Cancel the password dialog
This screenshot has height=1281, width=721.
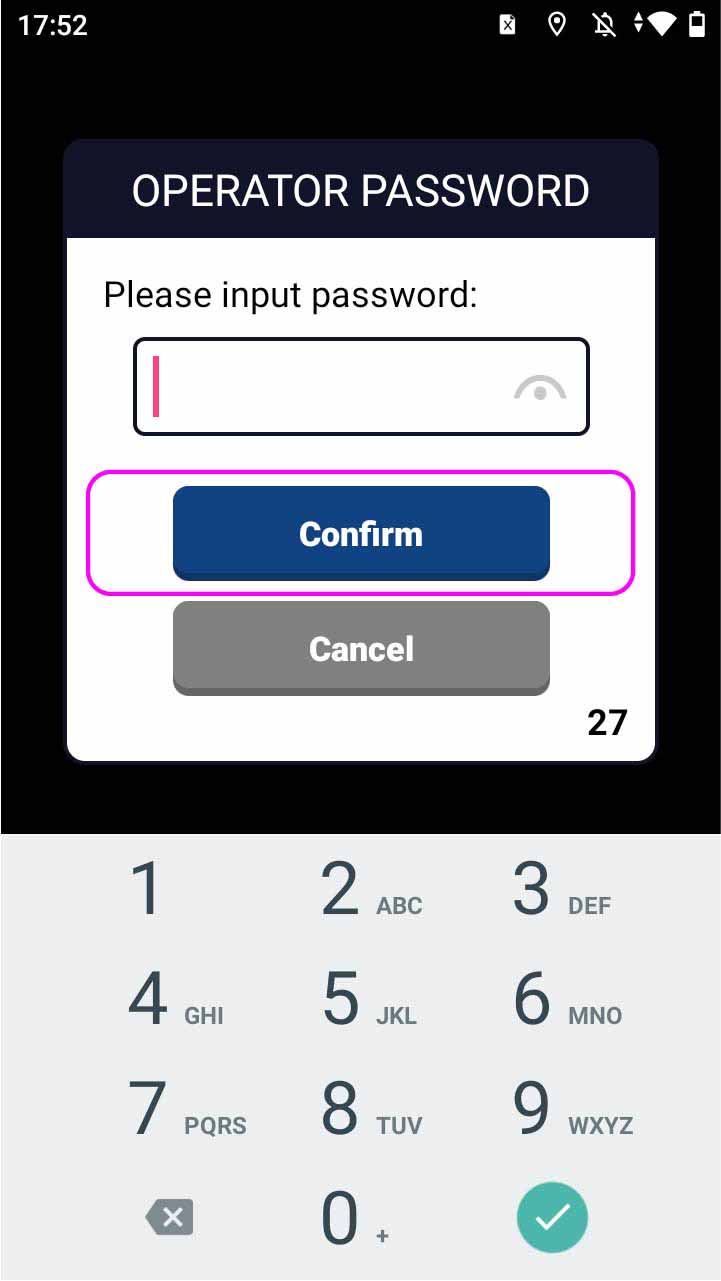pos(361,648)
